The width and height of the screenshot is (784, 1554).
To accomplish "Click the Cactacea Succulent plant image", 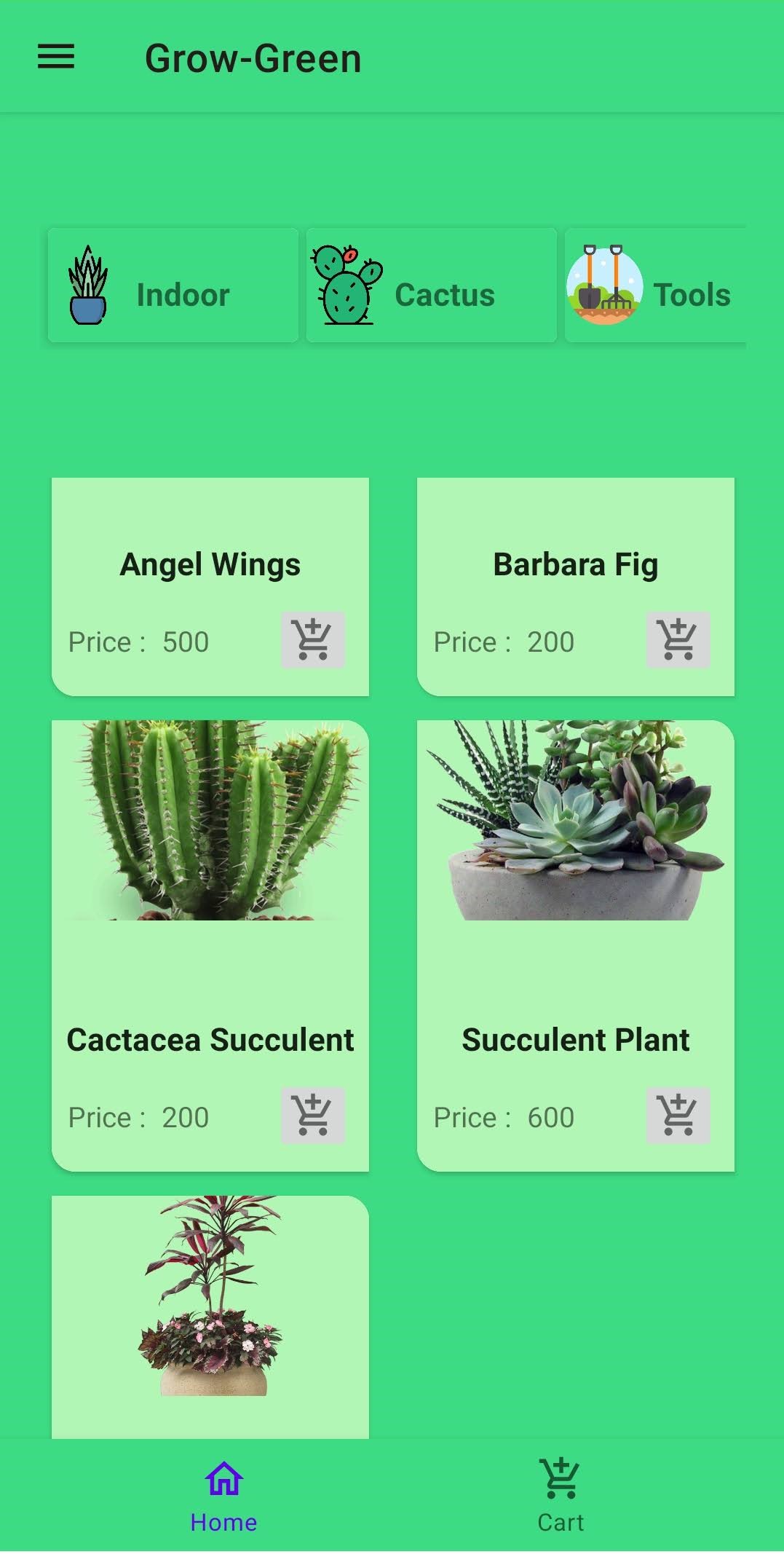I will pyautogui.click(x=210, y=823).
